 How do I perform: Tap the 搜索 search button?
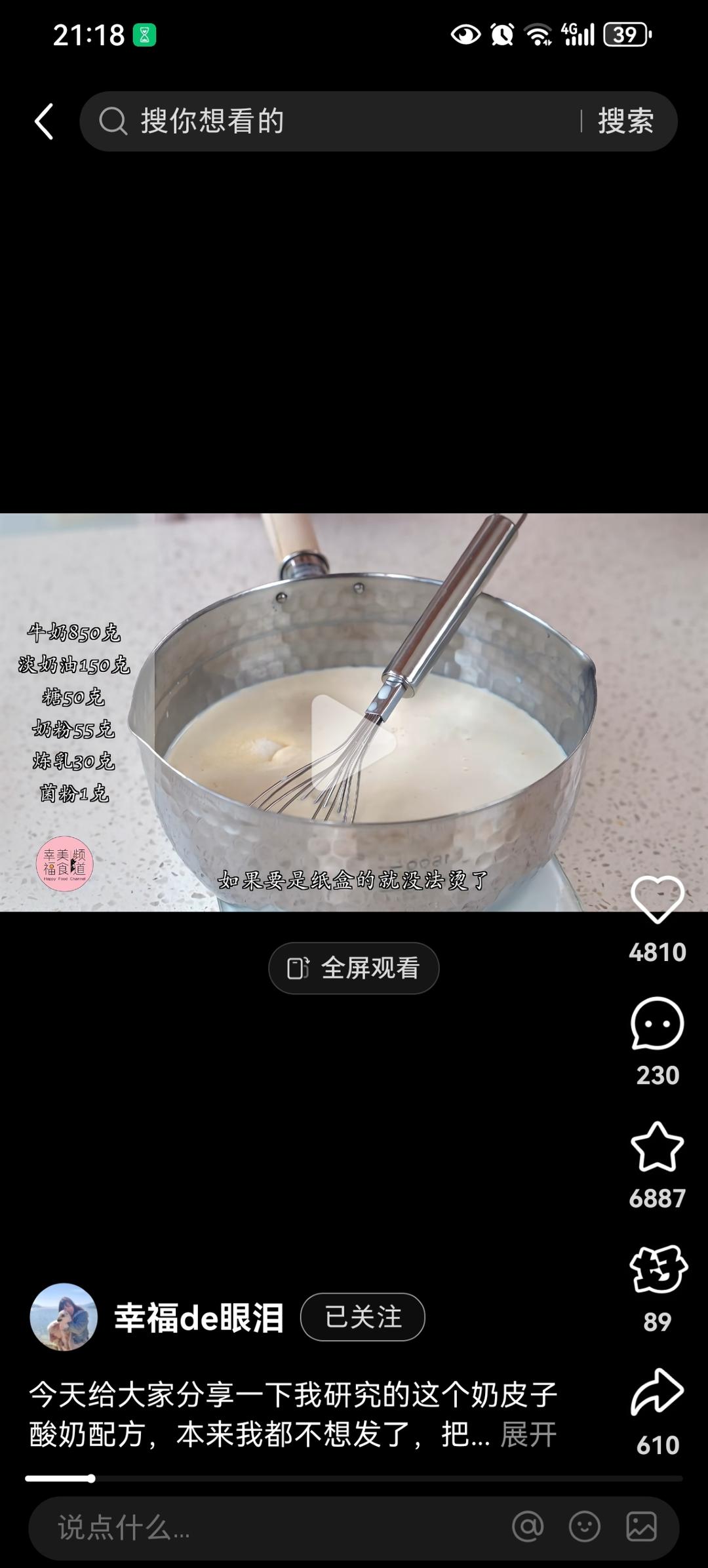(x=625, y=121)
